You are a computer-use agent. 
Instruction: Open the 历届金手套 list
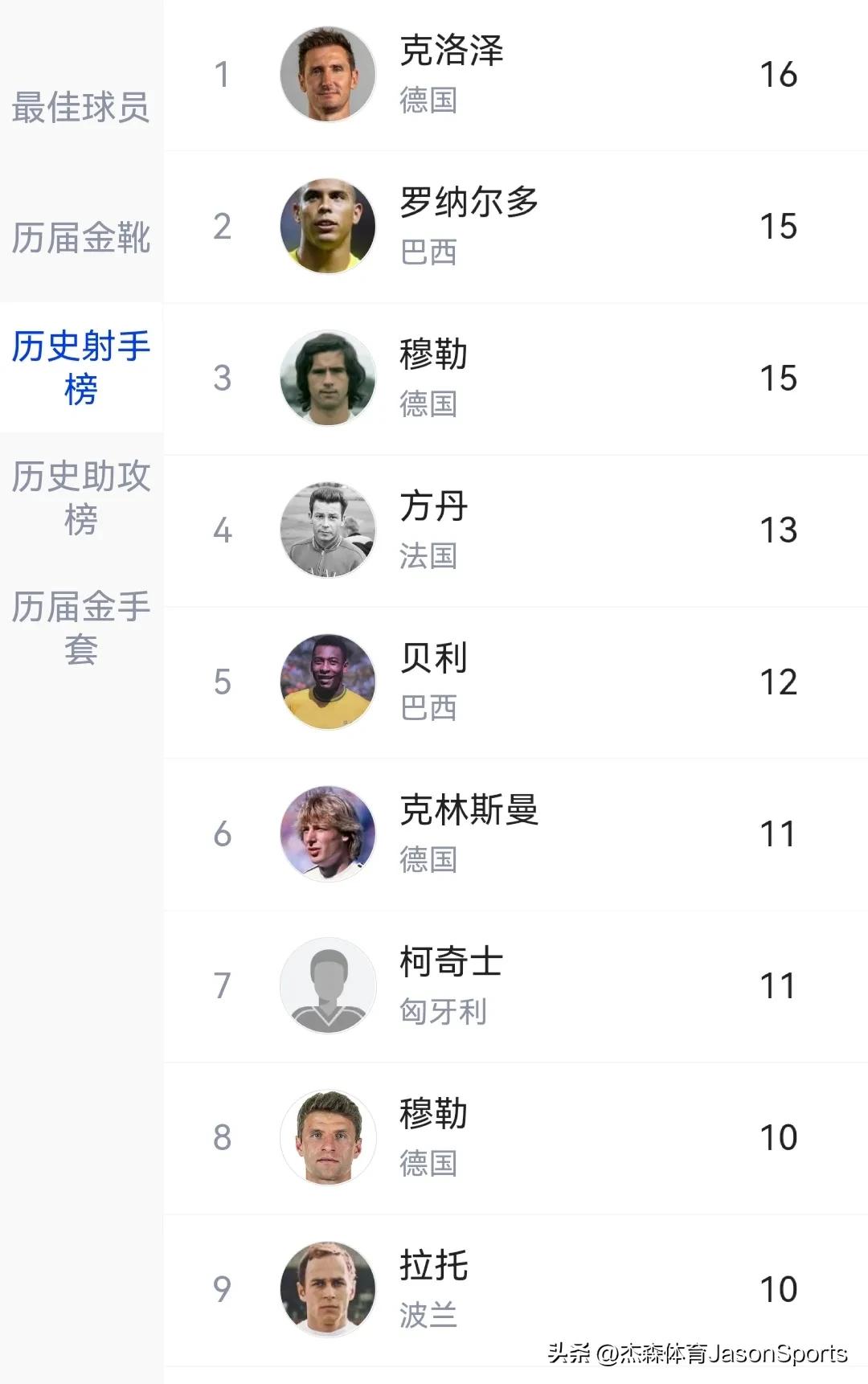(80, 629)
